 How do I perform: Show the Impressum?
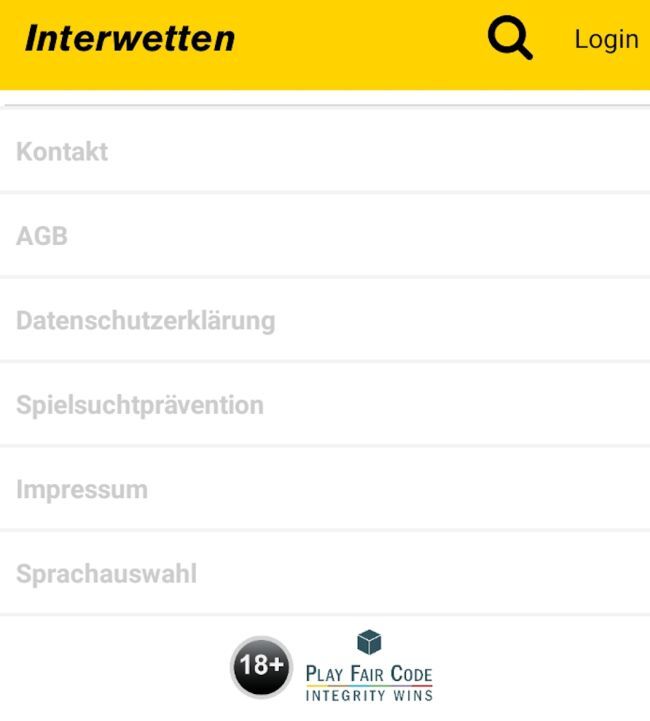point(82,490)
